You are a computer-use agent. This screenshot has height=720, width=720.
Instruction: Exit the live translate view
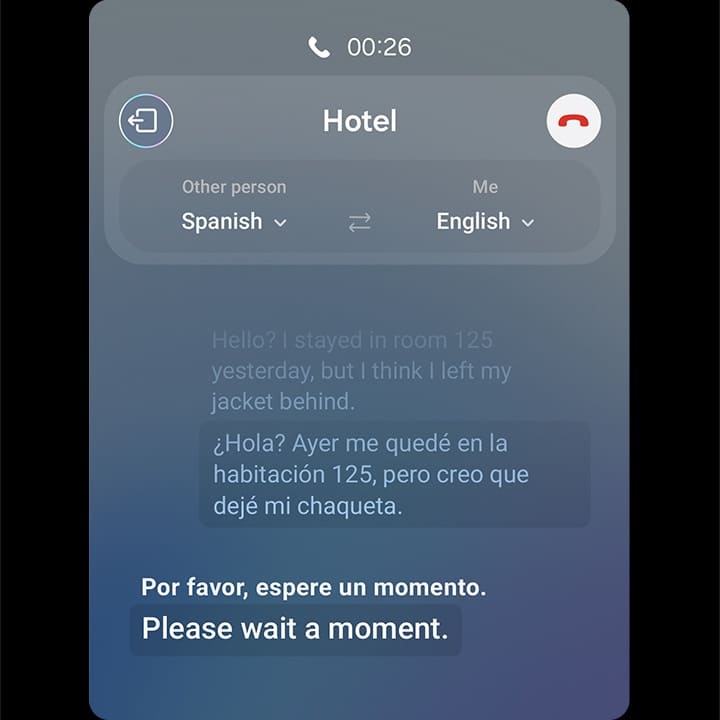tap(146, 122)
